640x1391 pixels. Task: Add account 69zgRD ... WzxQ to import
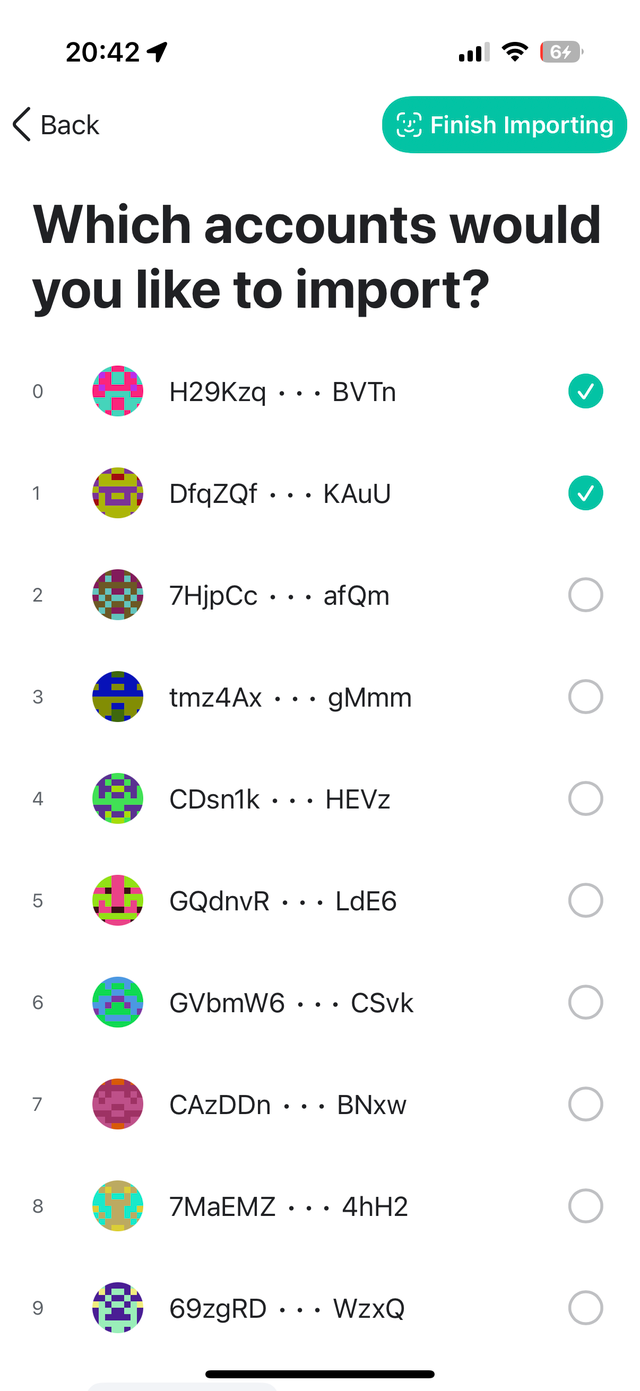[x=585, y=1307]
